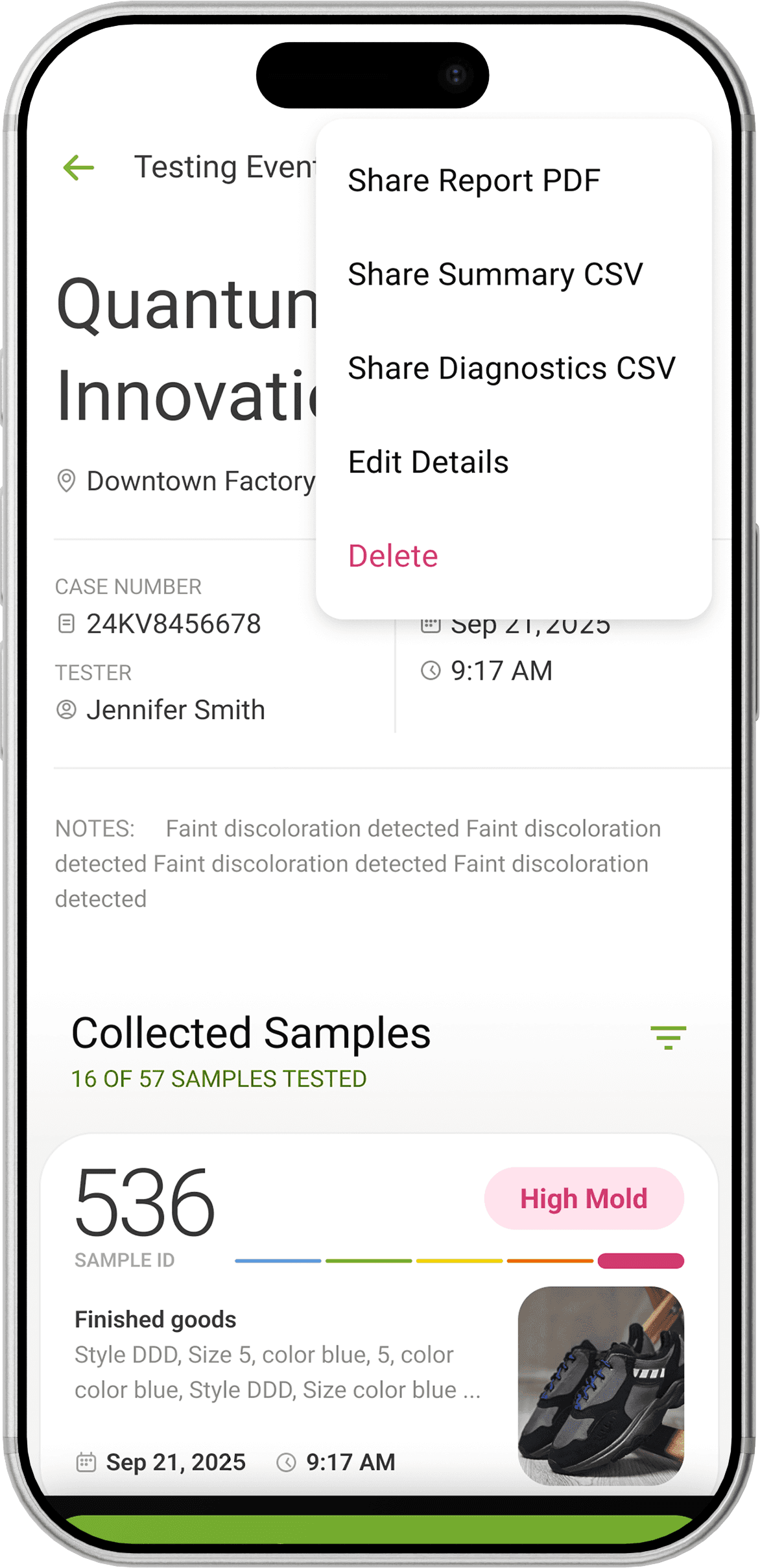Click the clock icon next to 9:17 AM
Screen dimensions: 760x1568
point(430,670)
